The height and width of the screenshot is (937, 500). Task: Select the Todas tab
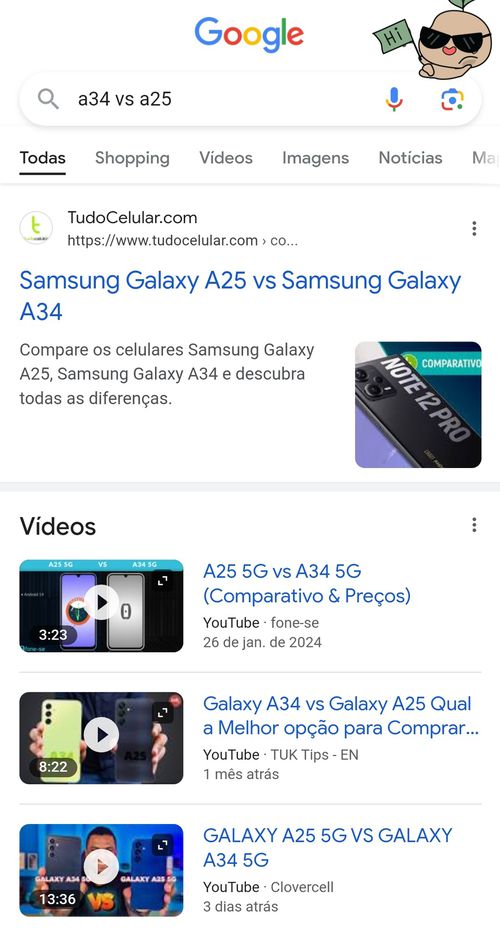(x=42, y=158)
